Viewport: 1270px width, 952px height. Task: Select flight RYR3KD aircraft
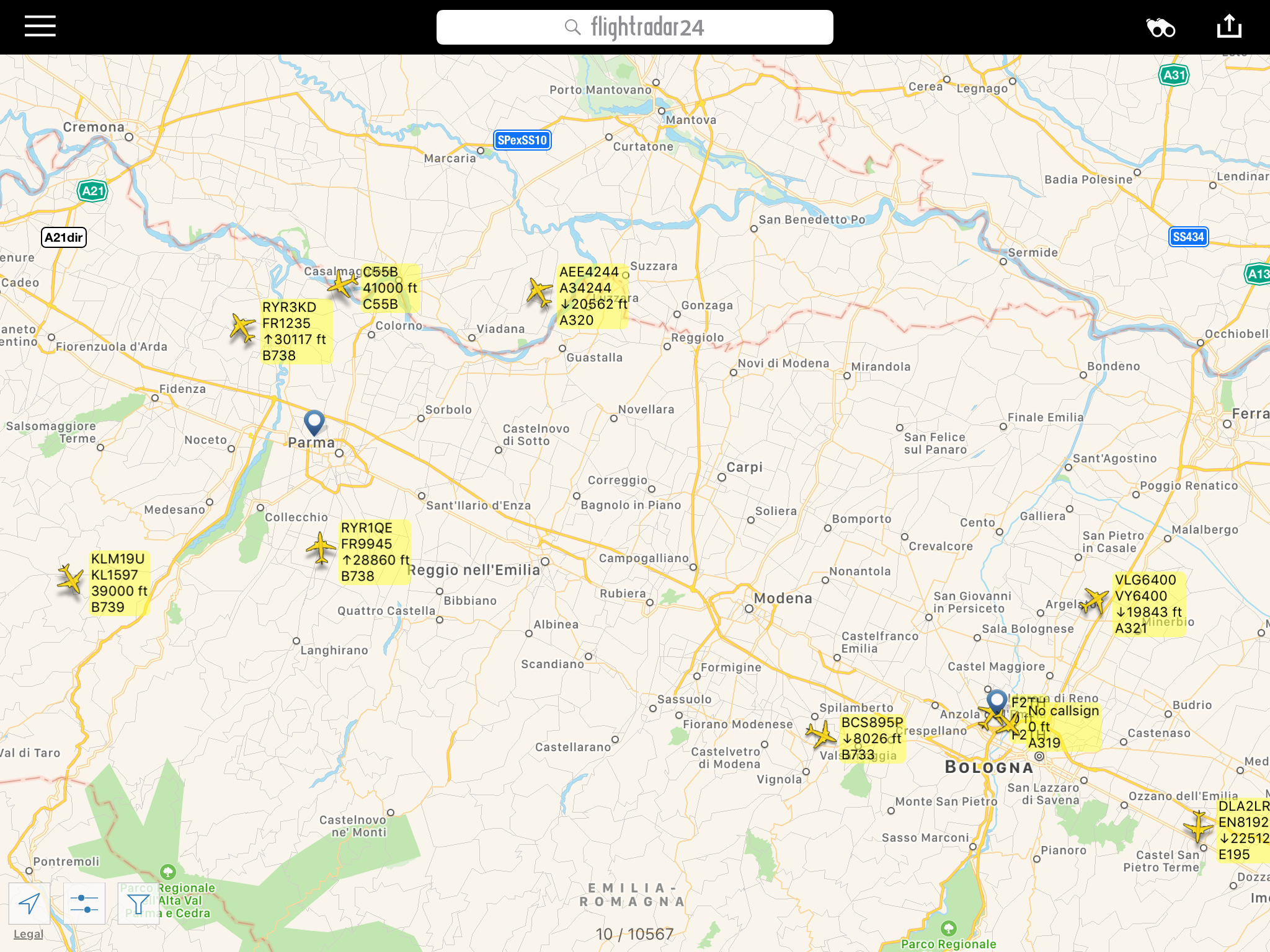[x=242, y=327]
